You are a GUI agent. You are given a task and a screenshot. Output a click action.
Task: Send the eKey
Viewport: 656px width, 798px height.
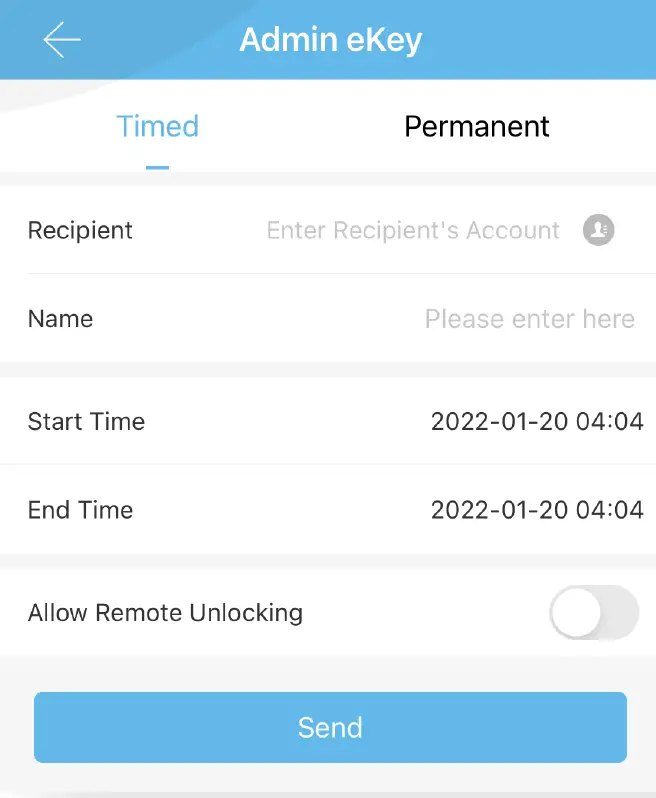(330, 727)
